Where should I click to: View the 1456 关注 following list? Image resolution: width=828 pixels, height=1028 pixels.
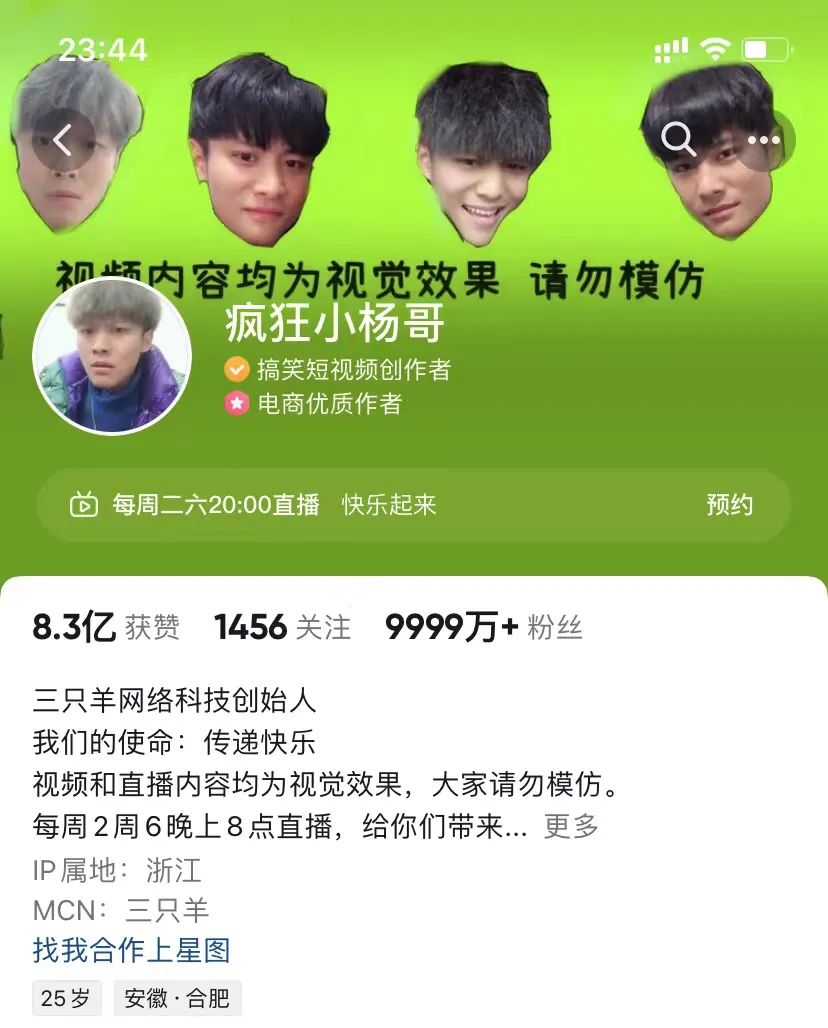[282, 627]
